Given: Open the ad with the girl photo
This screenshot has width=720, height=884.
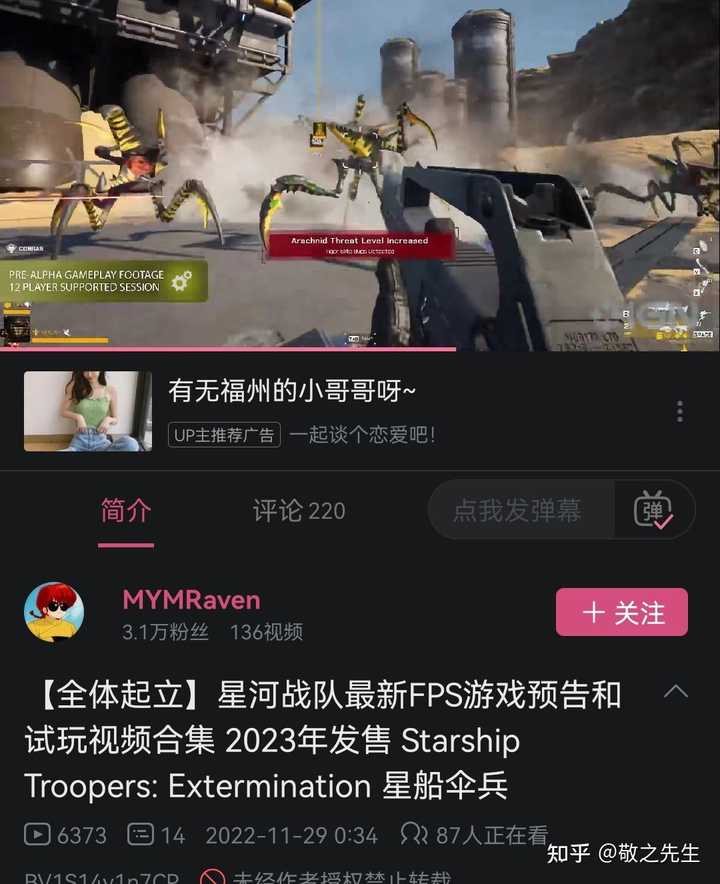Looking at the screenshot, I should pos(88,411).
